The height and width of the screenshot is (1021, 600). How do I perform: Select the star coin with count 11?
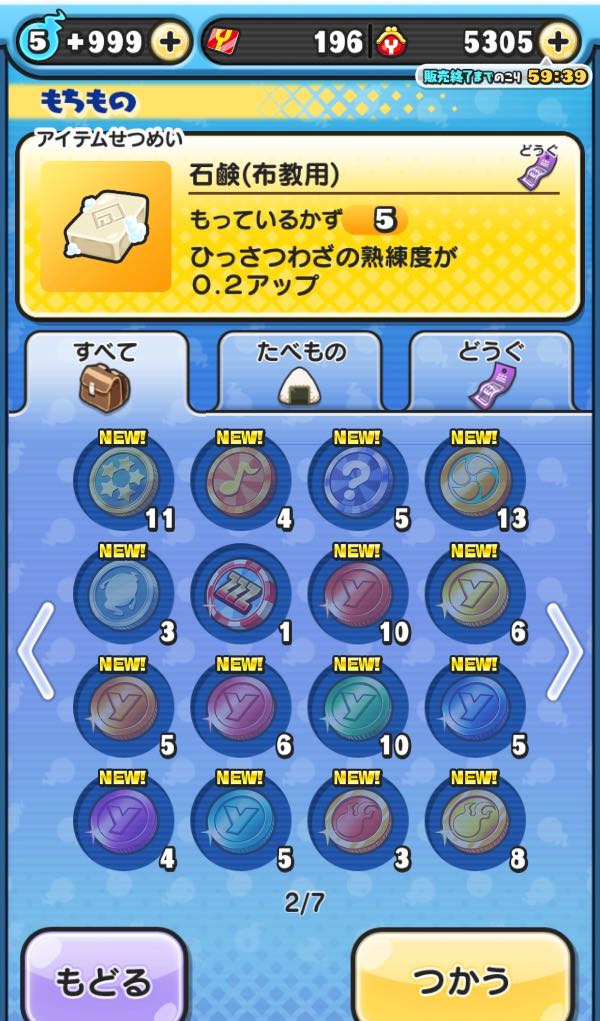pyautogui.click(x=123, y=482)
